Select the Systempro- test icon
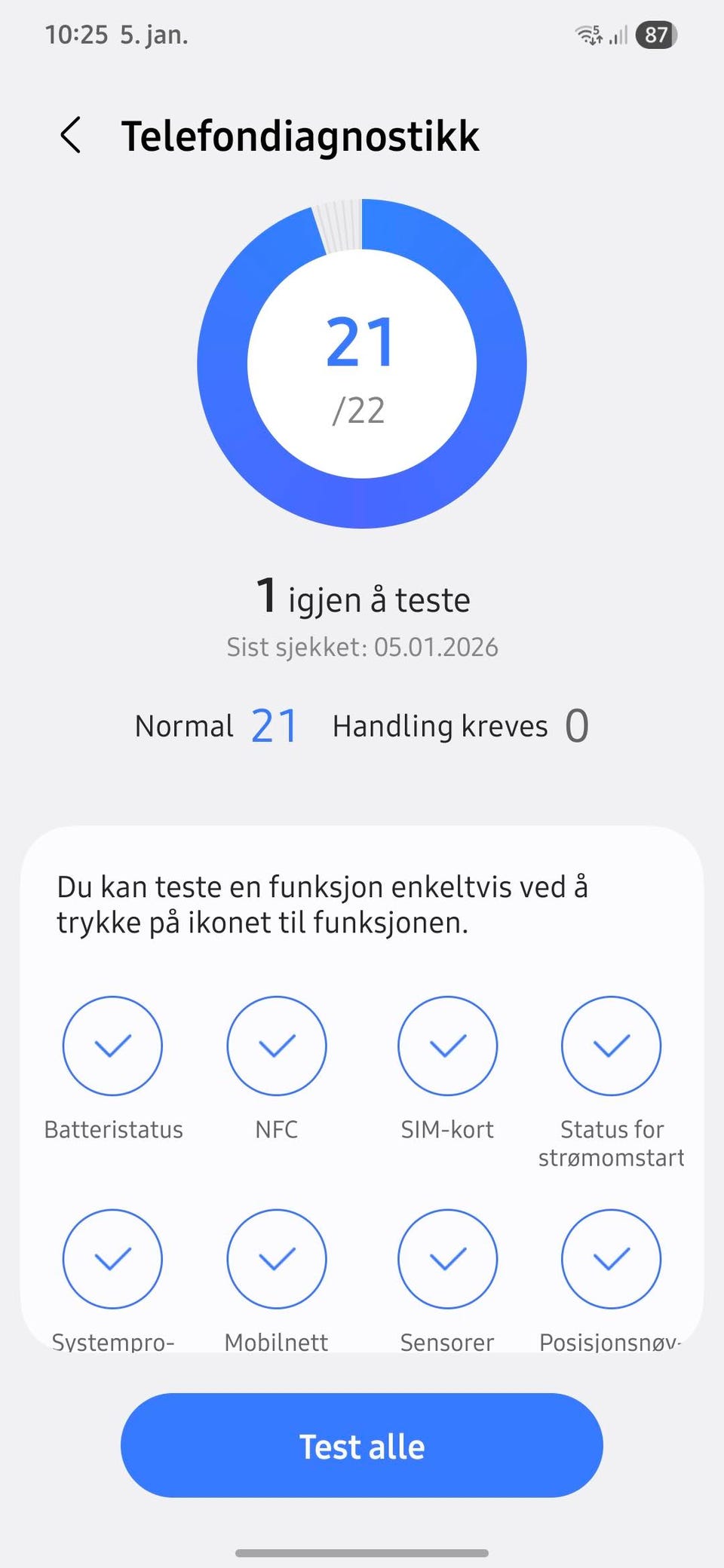The height and width of the screenshot is (1568, 724). (112, 1258)
